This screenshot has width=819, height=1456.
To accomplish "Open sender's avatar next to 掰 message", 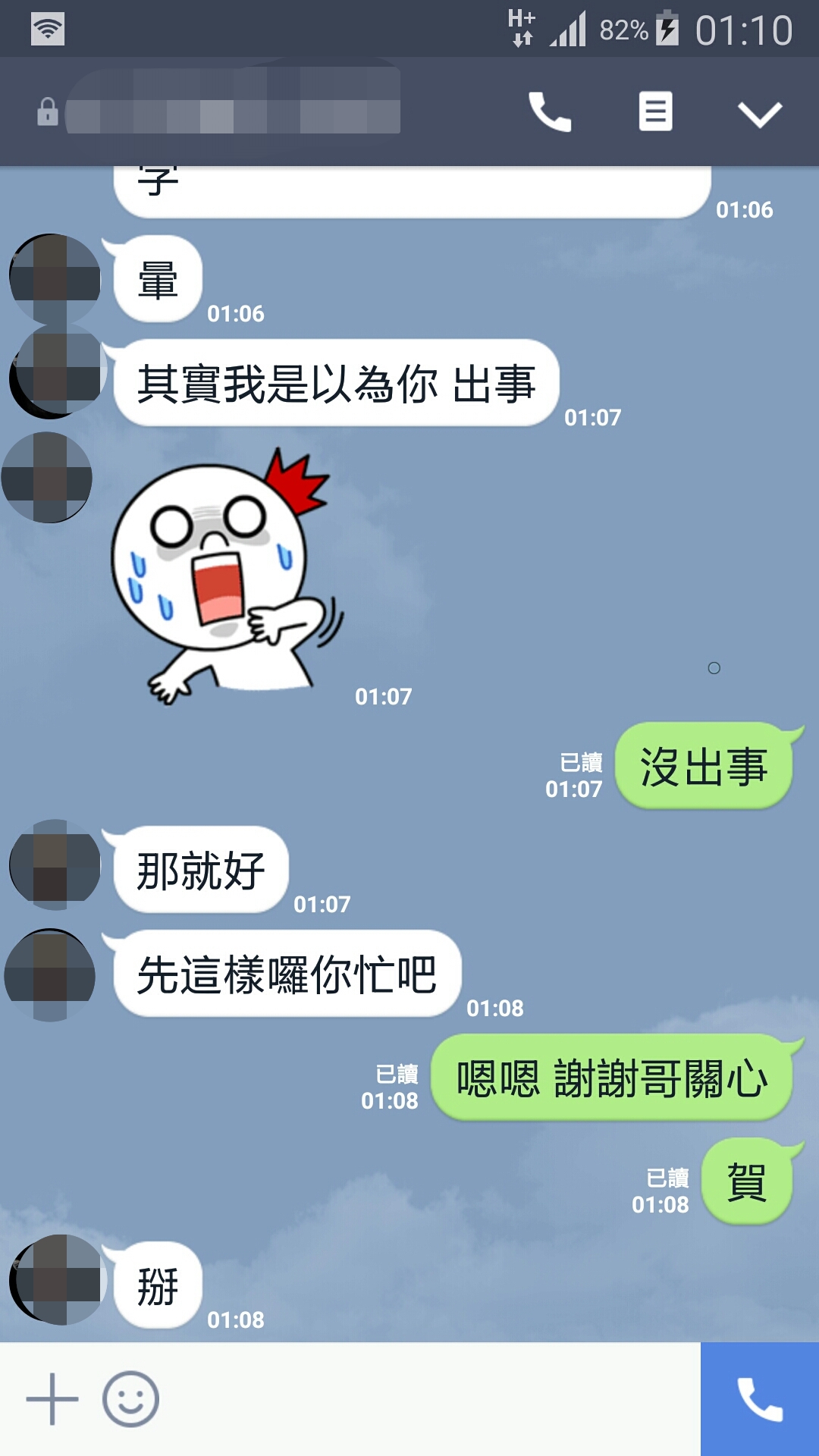I will [58, 1280].
